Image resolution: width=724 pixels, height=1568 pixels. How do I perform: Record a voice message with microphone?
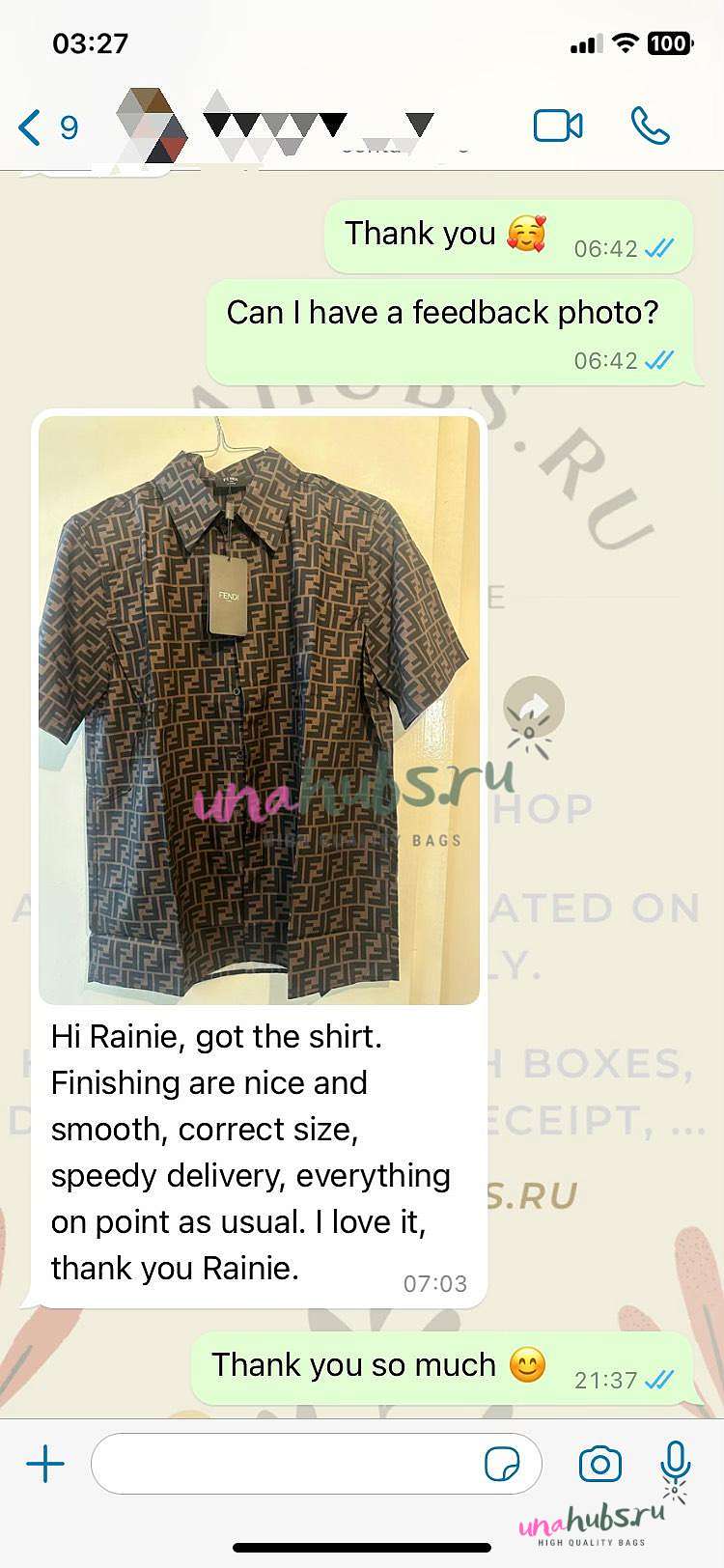pyautogui.click(x=676, y=1462)
